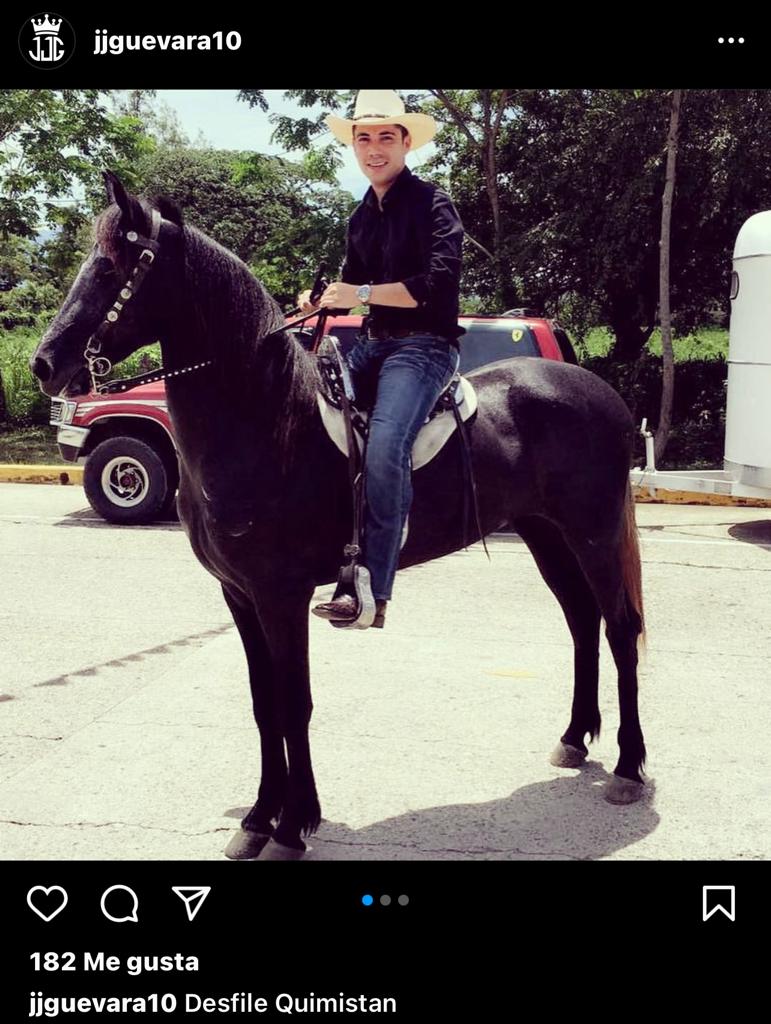Share the post via paper plane icon

pos(191,903)
